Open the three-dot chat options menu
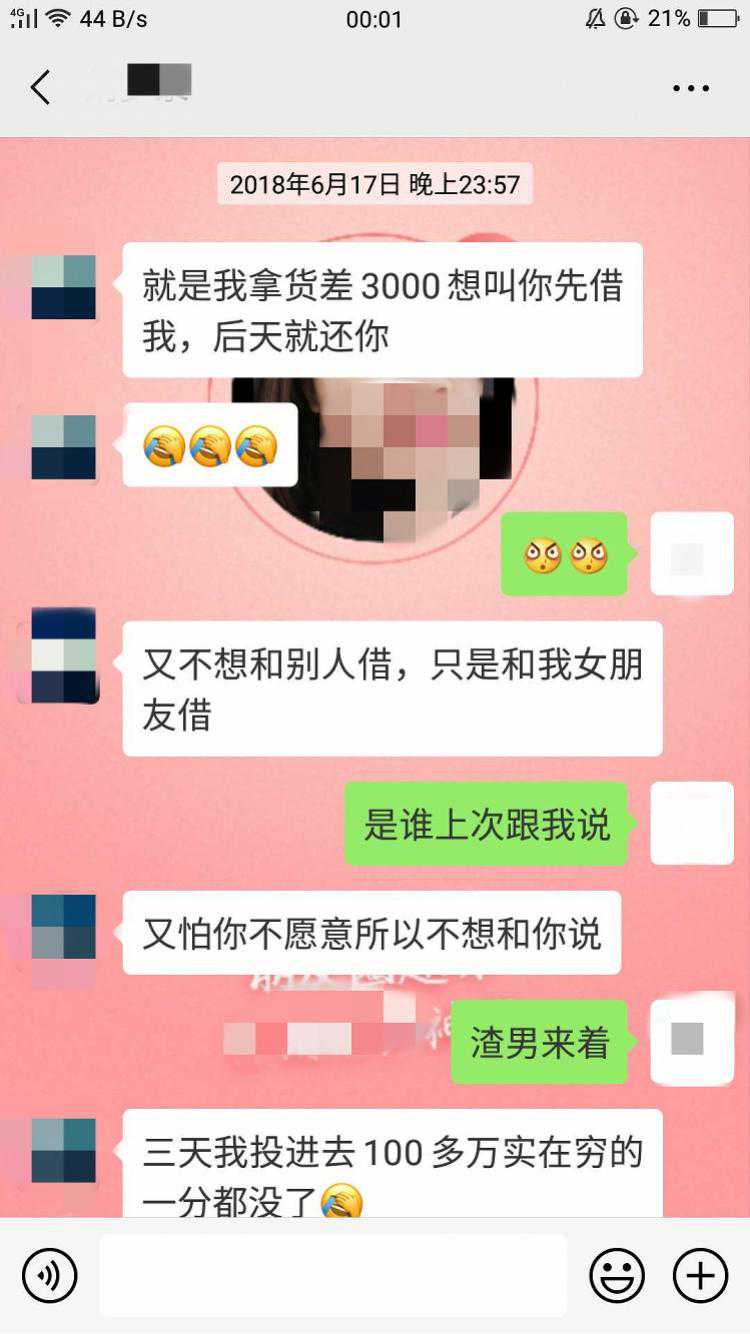 [x=690, y=89]
